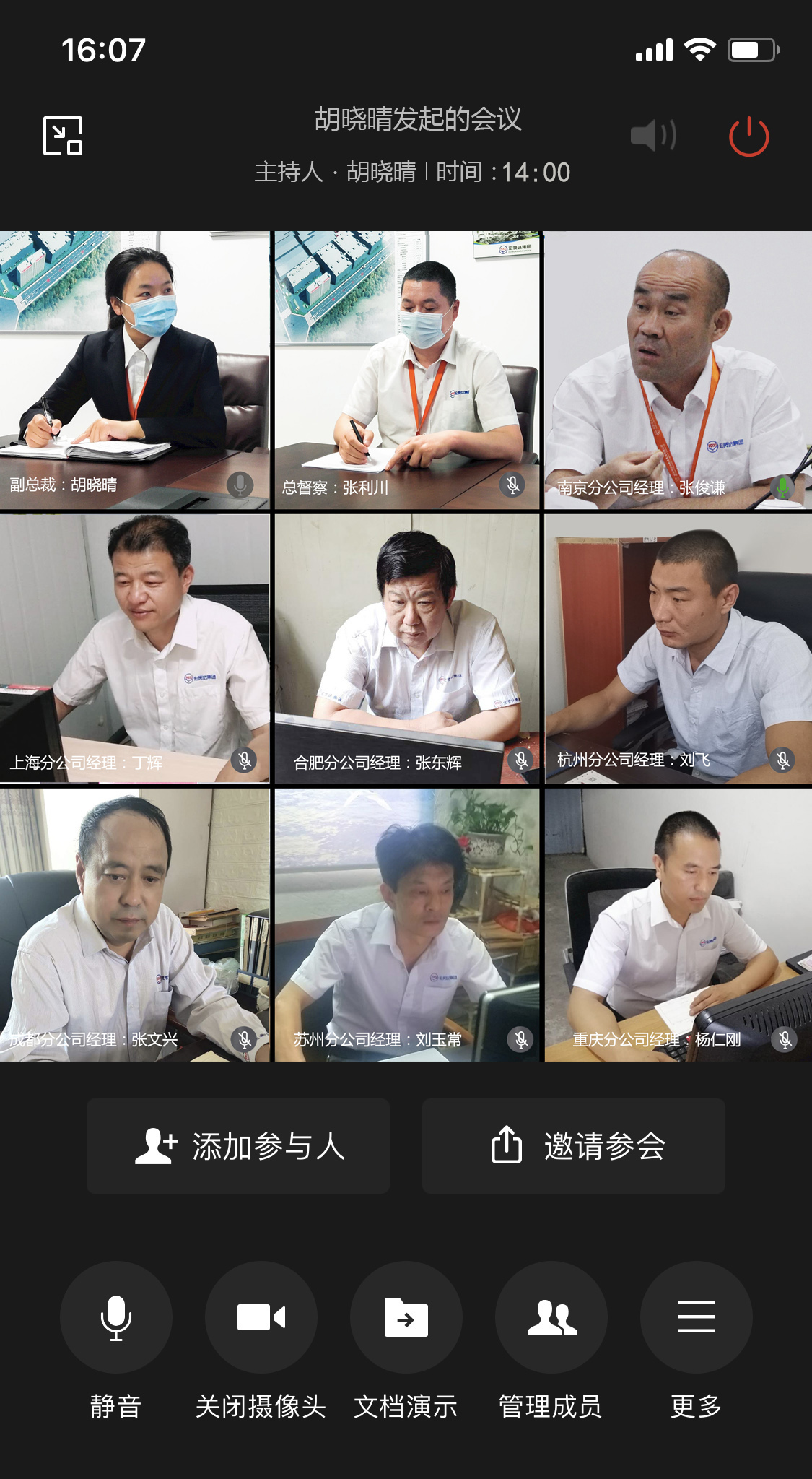The height and width of the screenshot is (1479, 812).
Task: Tap the 添加参与人 button
Action: [238, 1146]
